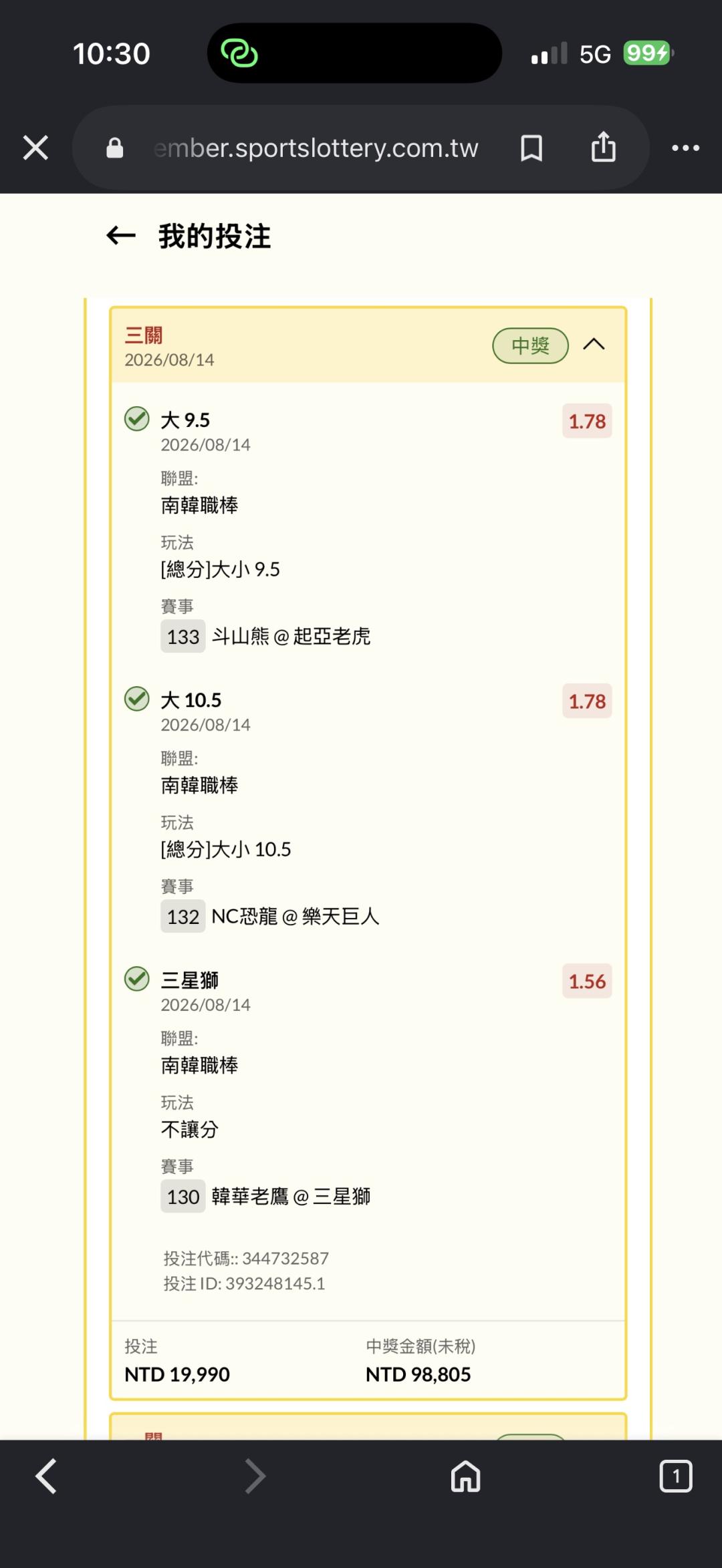Collapse the 三關 bet card
722x1568 pixels.
click(x=594, y=344)
